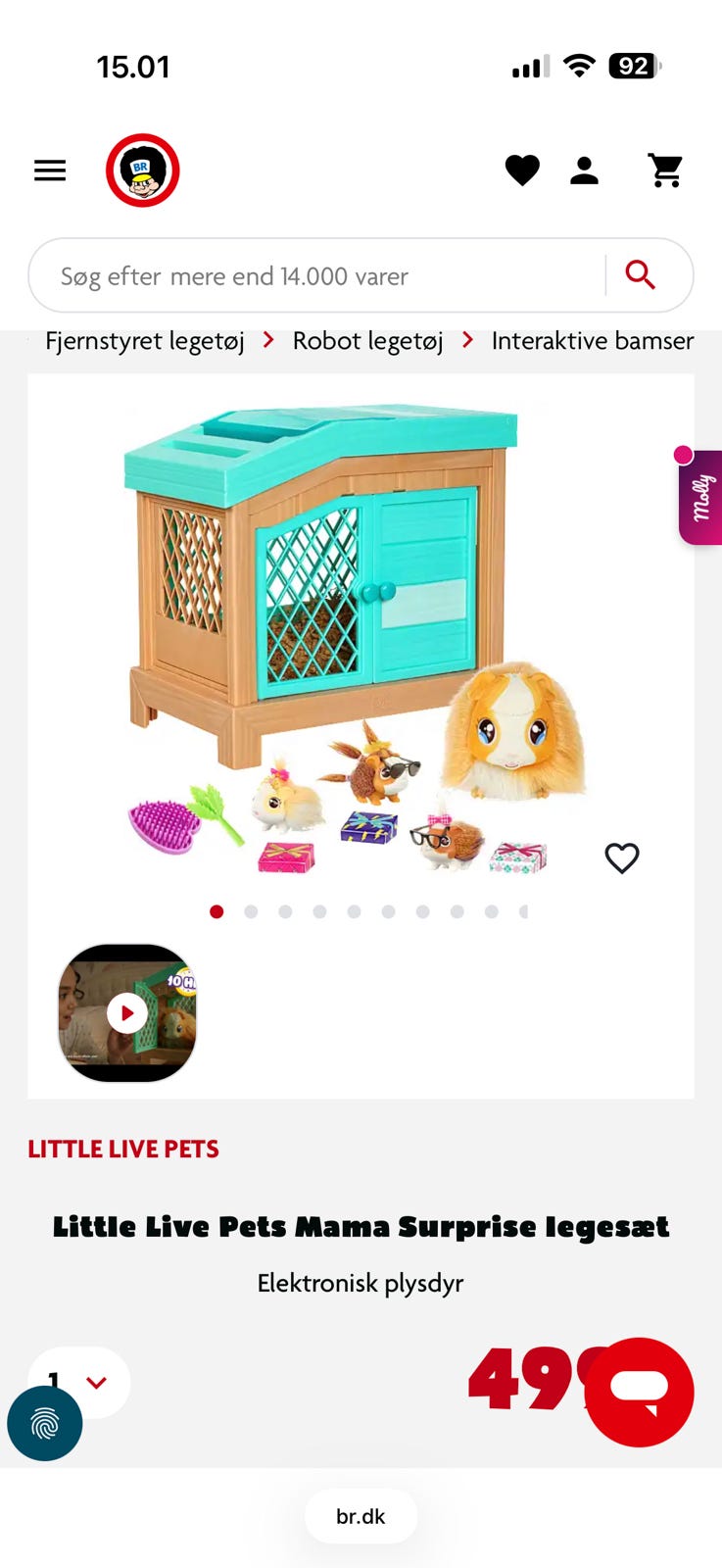Open the fingerprint cookie settings button
This screenshot has width=722, height=1568.
pos(45,1424)
